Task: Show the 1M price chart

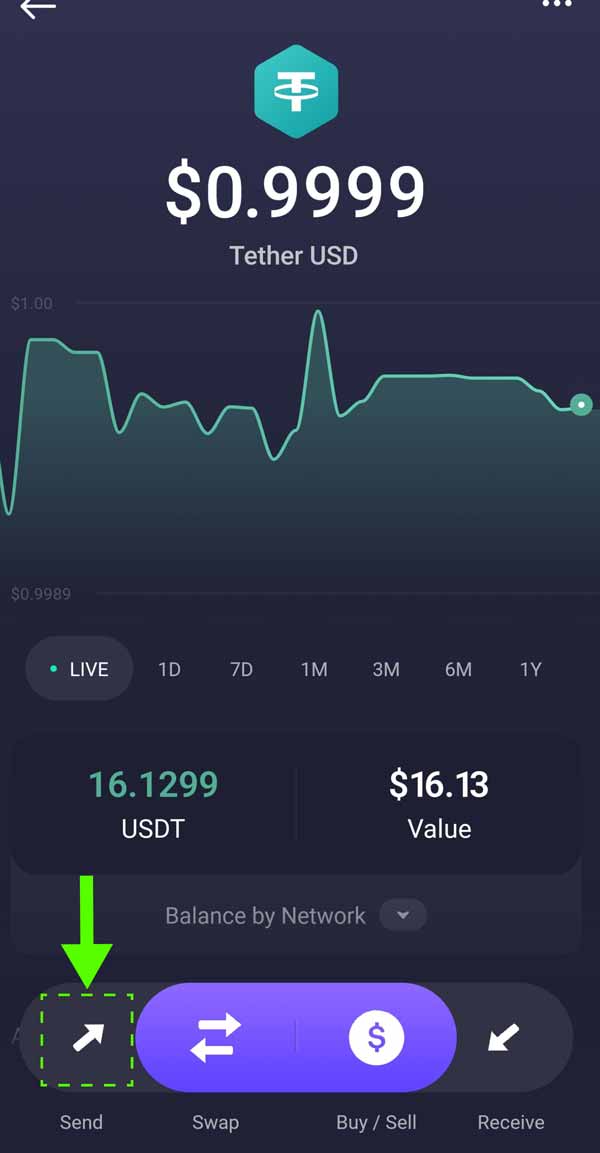Action: 314,669
